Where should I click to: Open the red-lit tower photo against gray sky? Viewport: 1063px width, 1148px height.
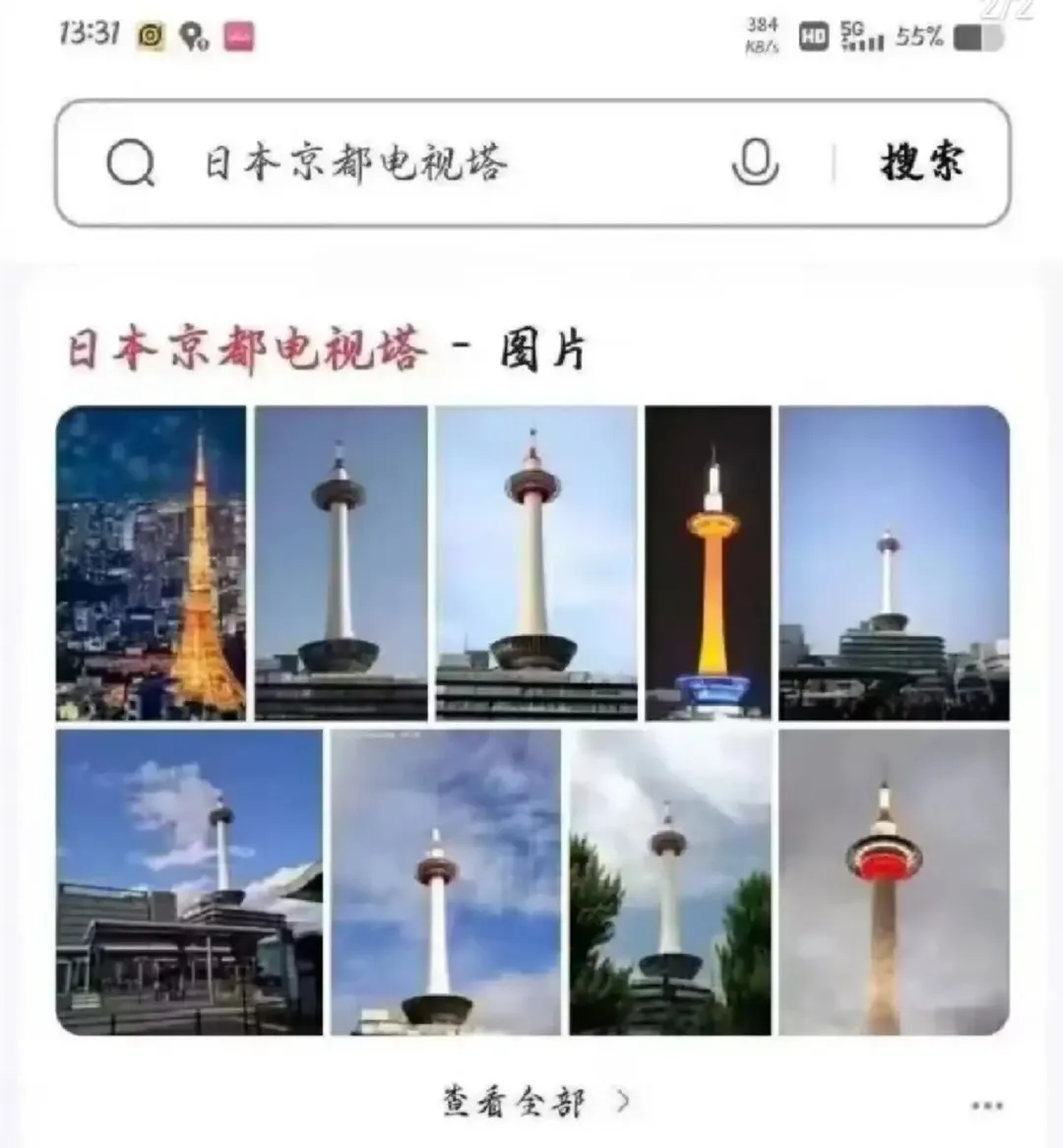coord(894,882)
